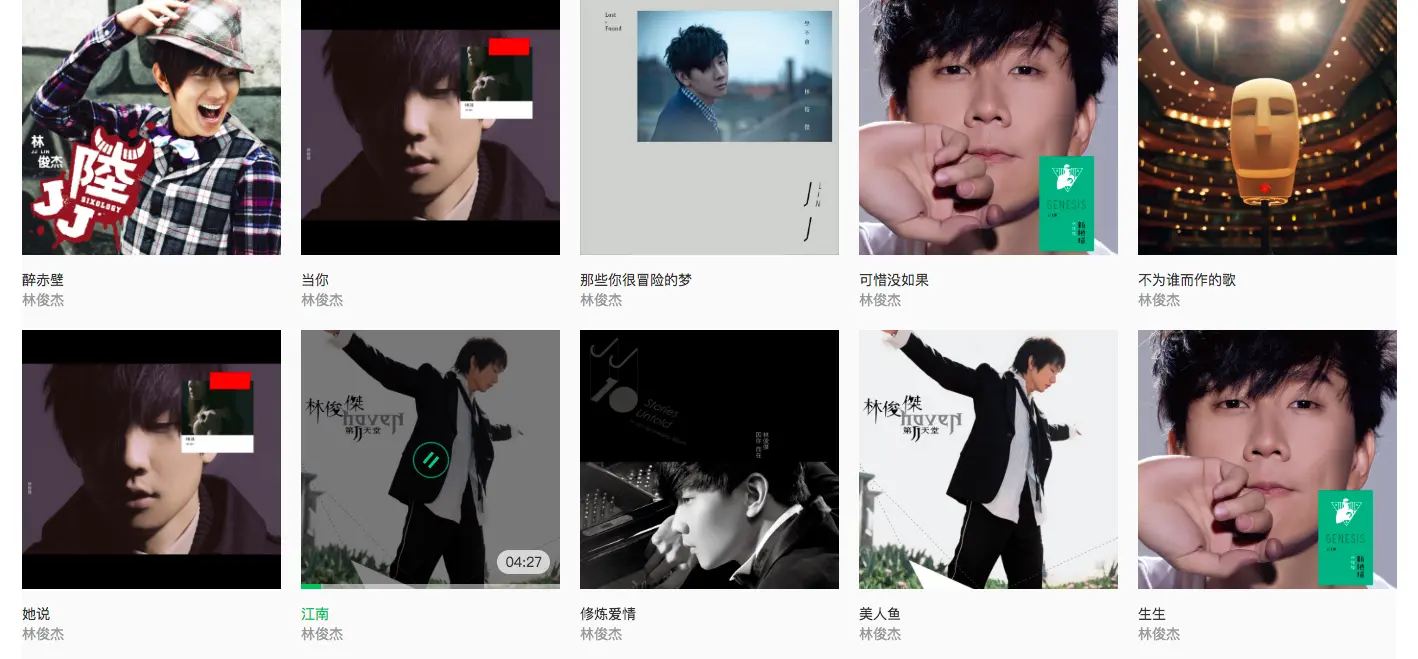The height and width of the screenshot is (659, 1418).
Task: Open the 不为谁而作的歌 cover
Action: (1267, 127)
